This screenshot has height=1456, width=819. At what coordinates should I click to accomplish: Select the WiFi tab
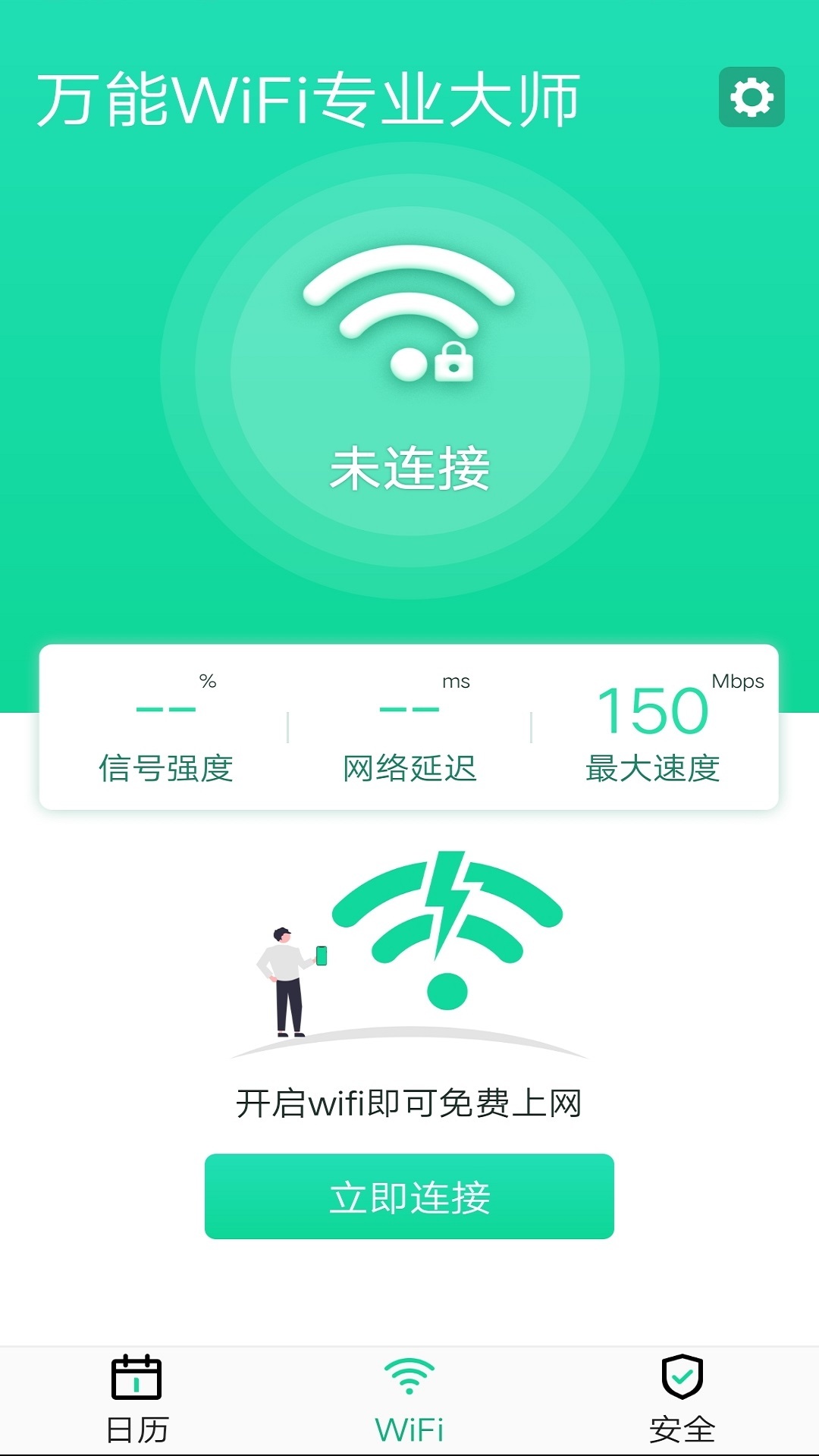click(x=409, y=1400)
